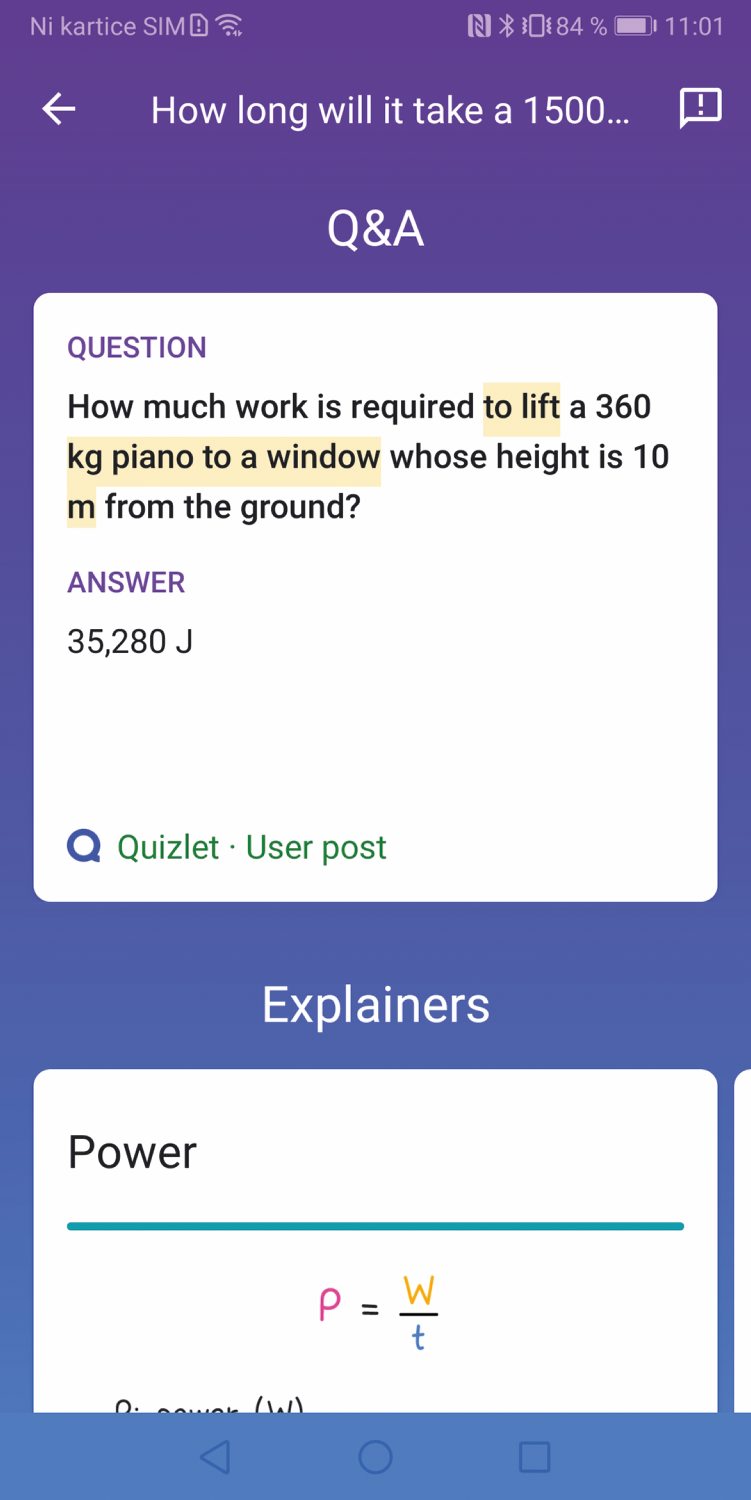Viewport: 751px width, 1500px height.
Task: Open the piano work Q&A card
Action: pyautogui.click(x=375, y=597)
